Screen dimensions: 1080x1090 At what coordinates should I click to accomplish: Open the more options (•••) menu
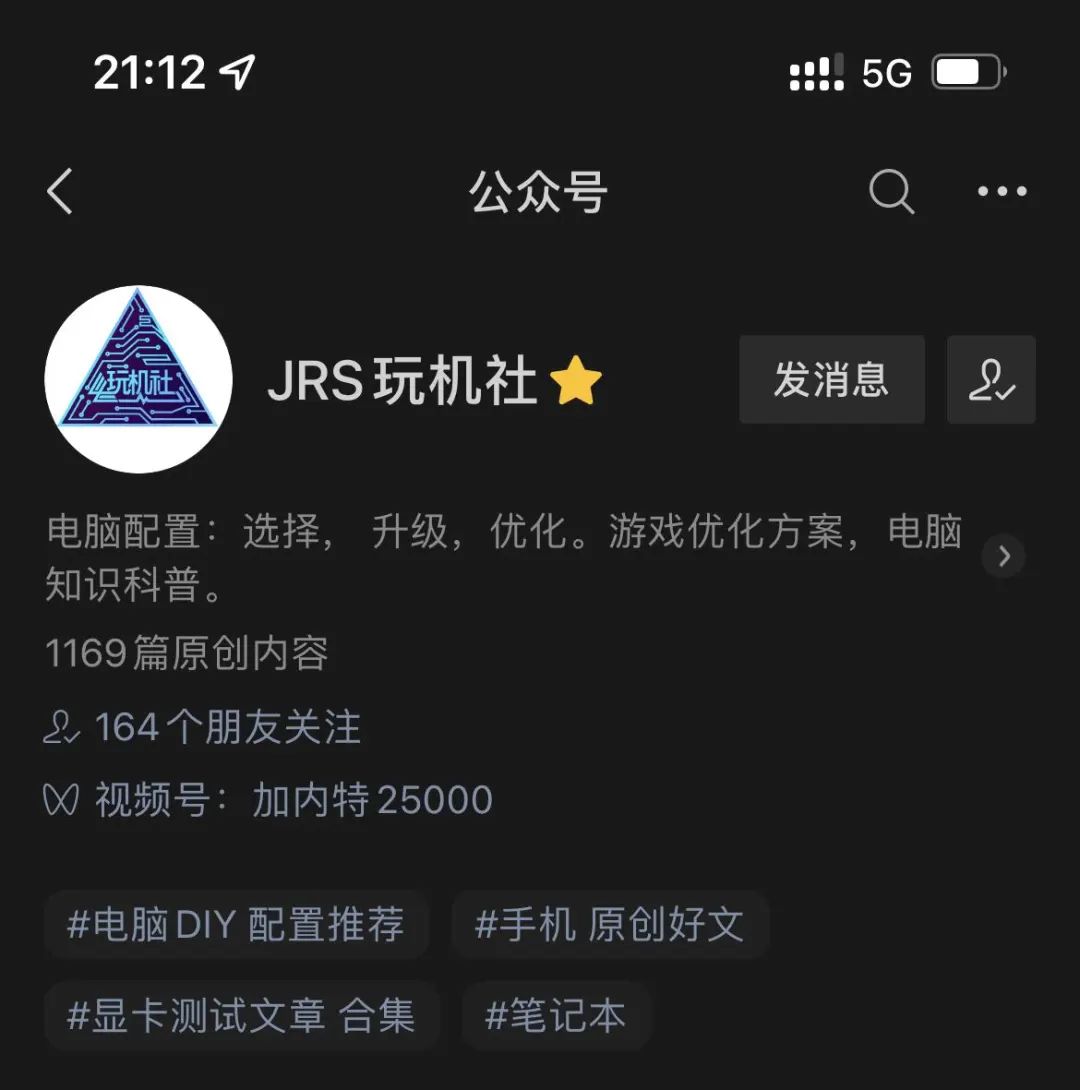point(1003,192)
